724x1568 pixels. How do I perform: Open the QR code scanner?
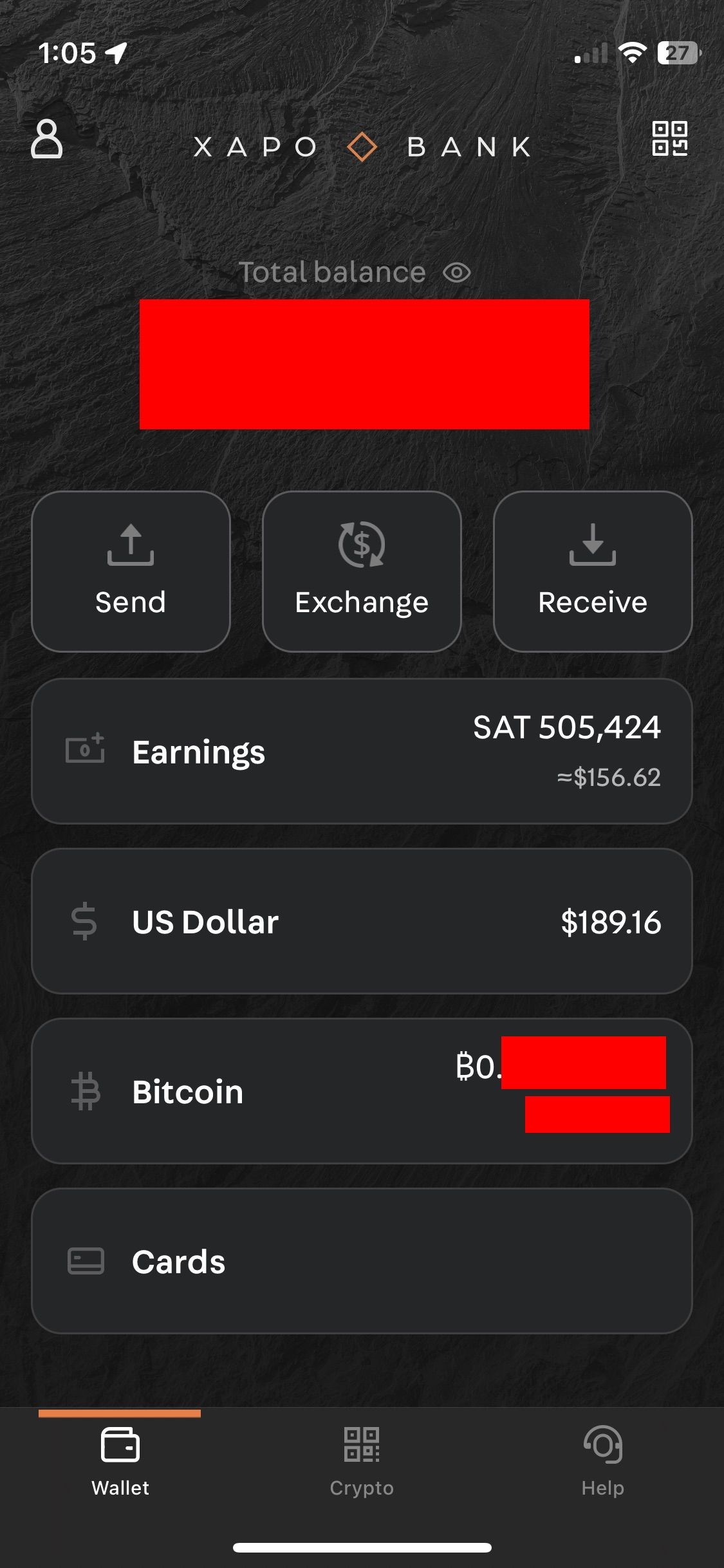(669, 138)
